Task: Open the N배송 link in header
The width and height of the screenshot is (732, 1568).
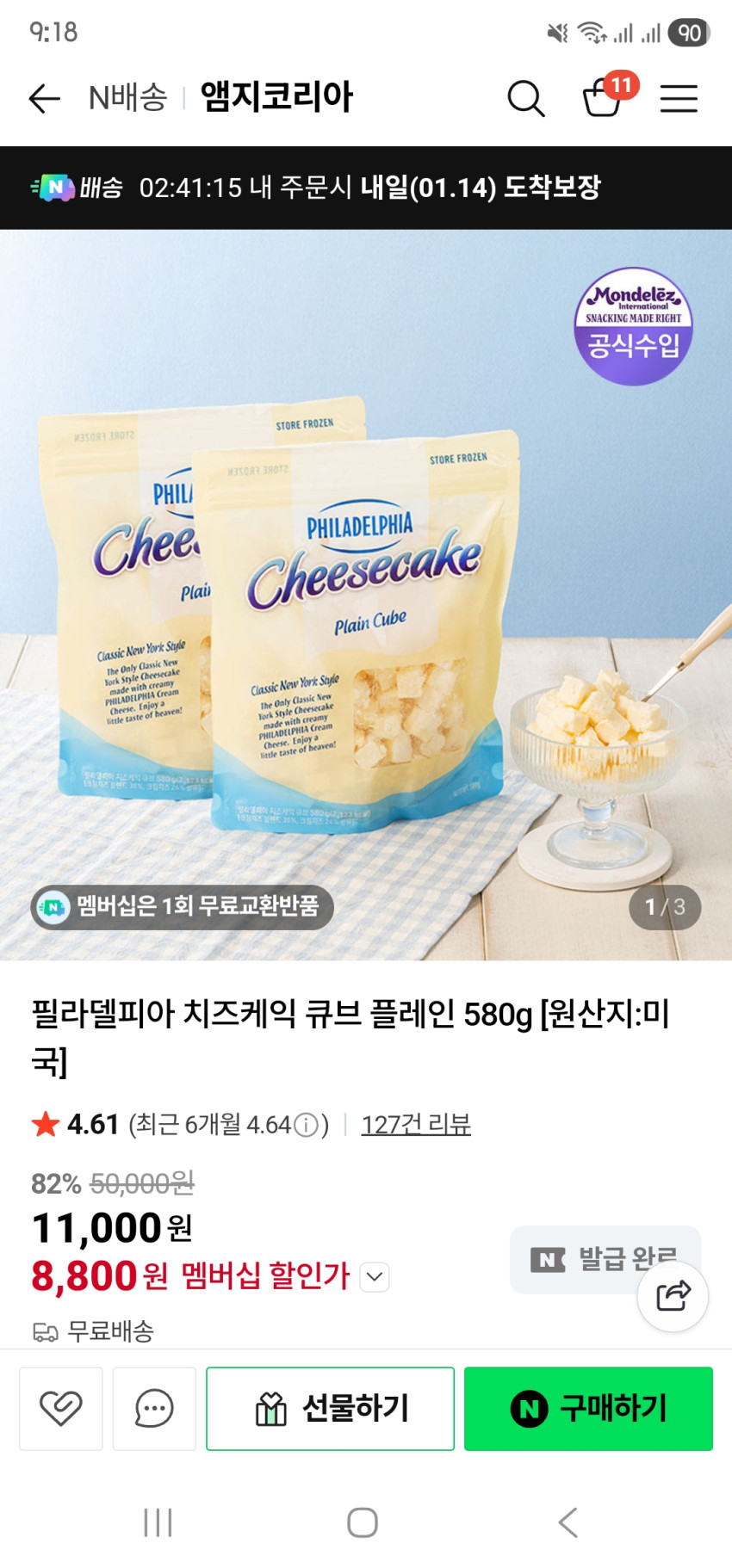Action: pyautogui.click(x=127, y=98)
